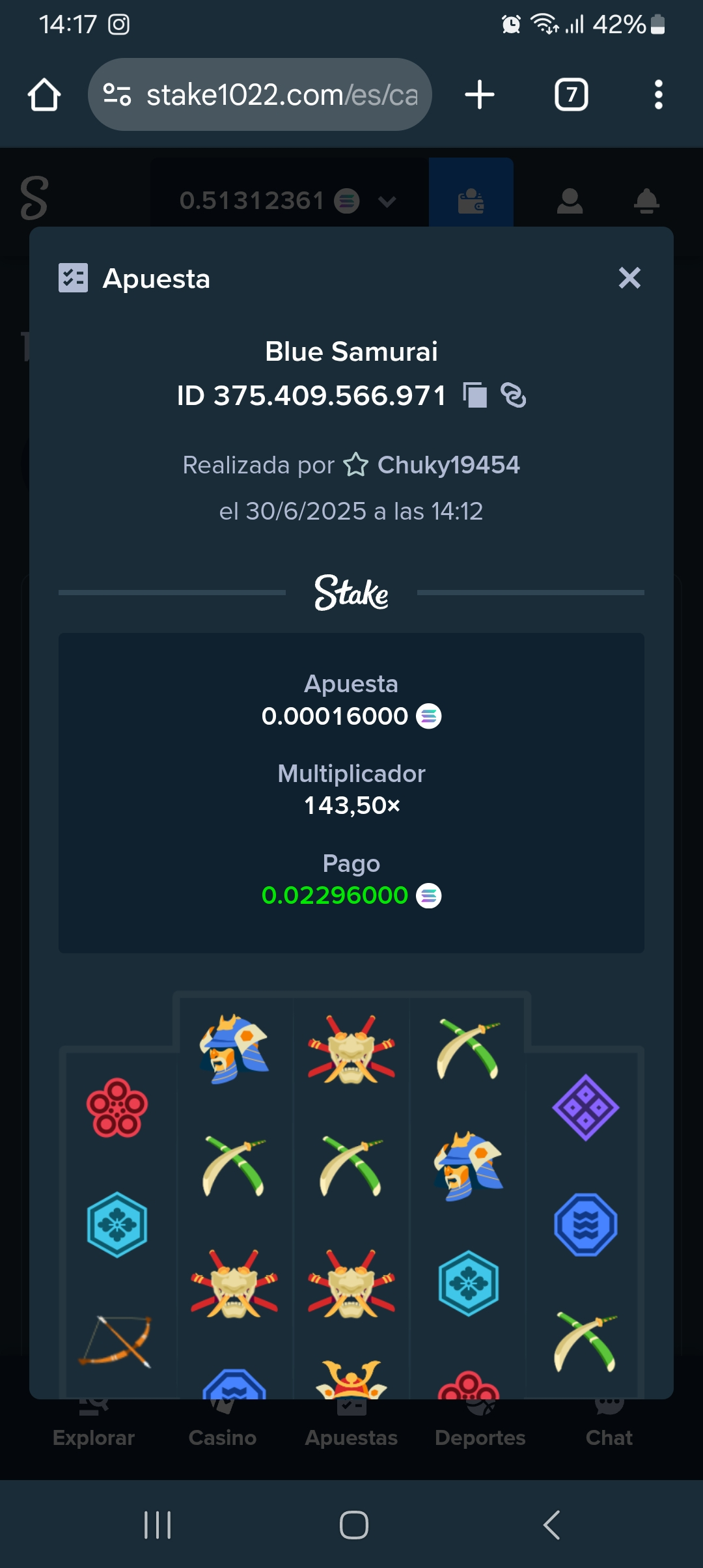Open a new browser tab

pos(480,95)
